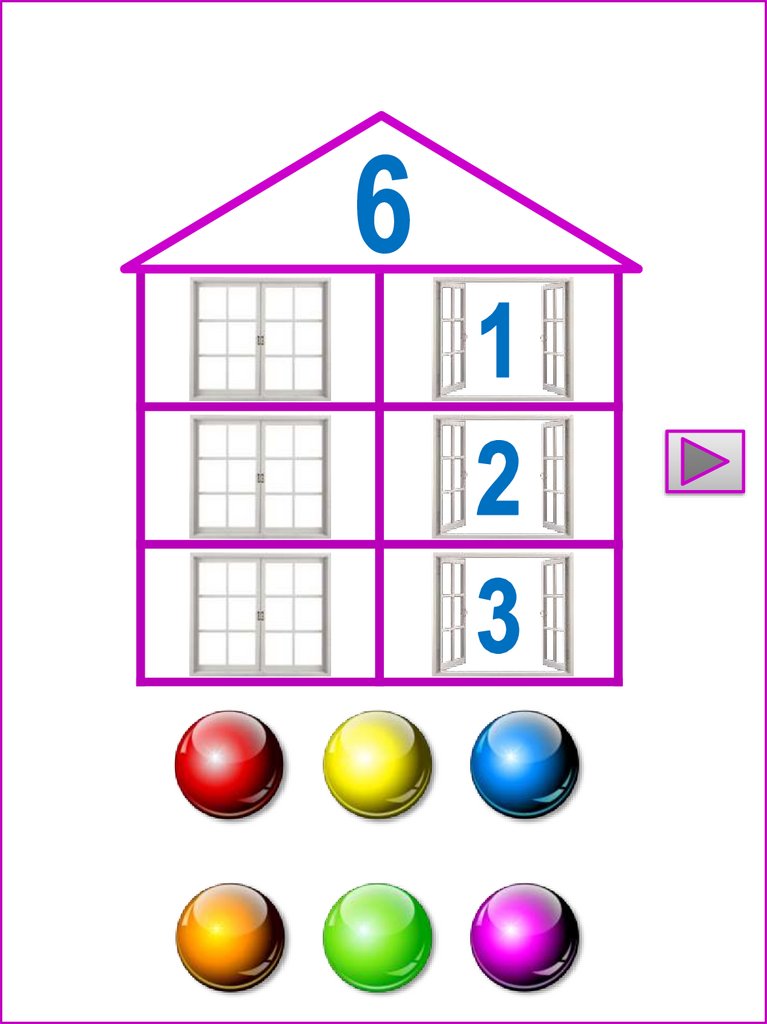Select the green ball
This screenshot has width=767, height=1024.
click(377, 937)
